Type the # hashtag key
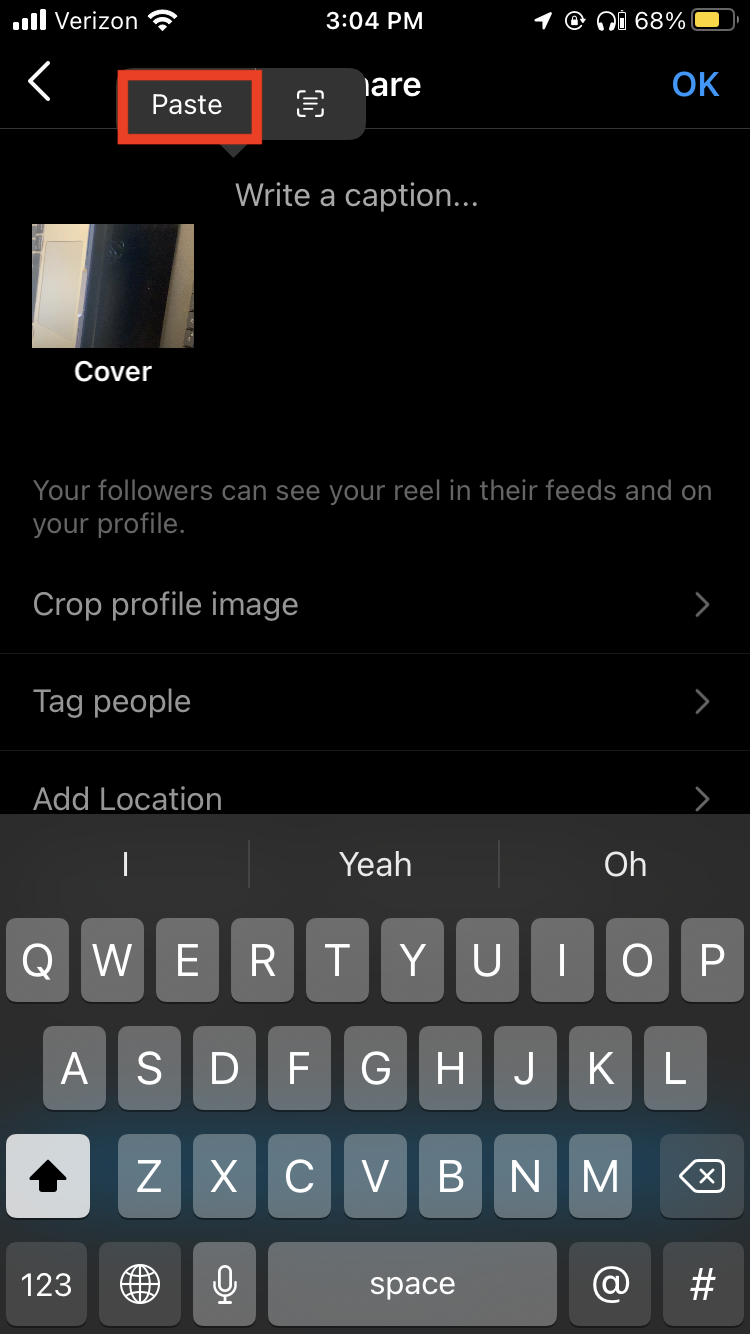The width and height of the screenshot is (750, 1334). point(703,1284)
